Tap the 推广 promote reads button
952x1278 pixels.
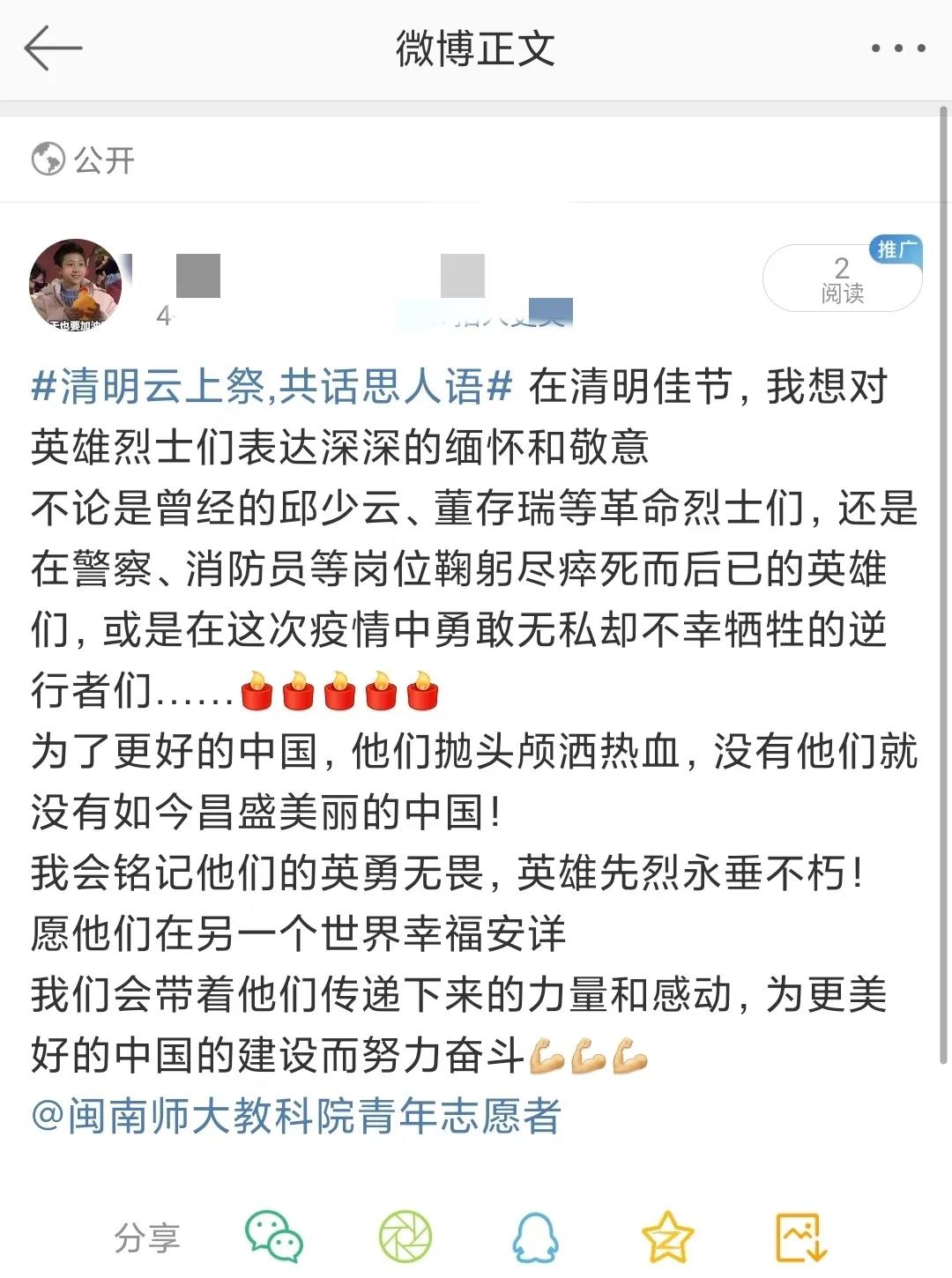[x=842, y=278]
